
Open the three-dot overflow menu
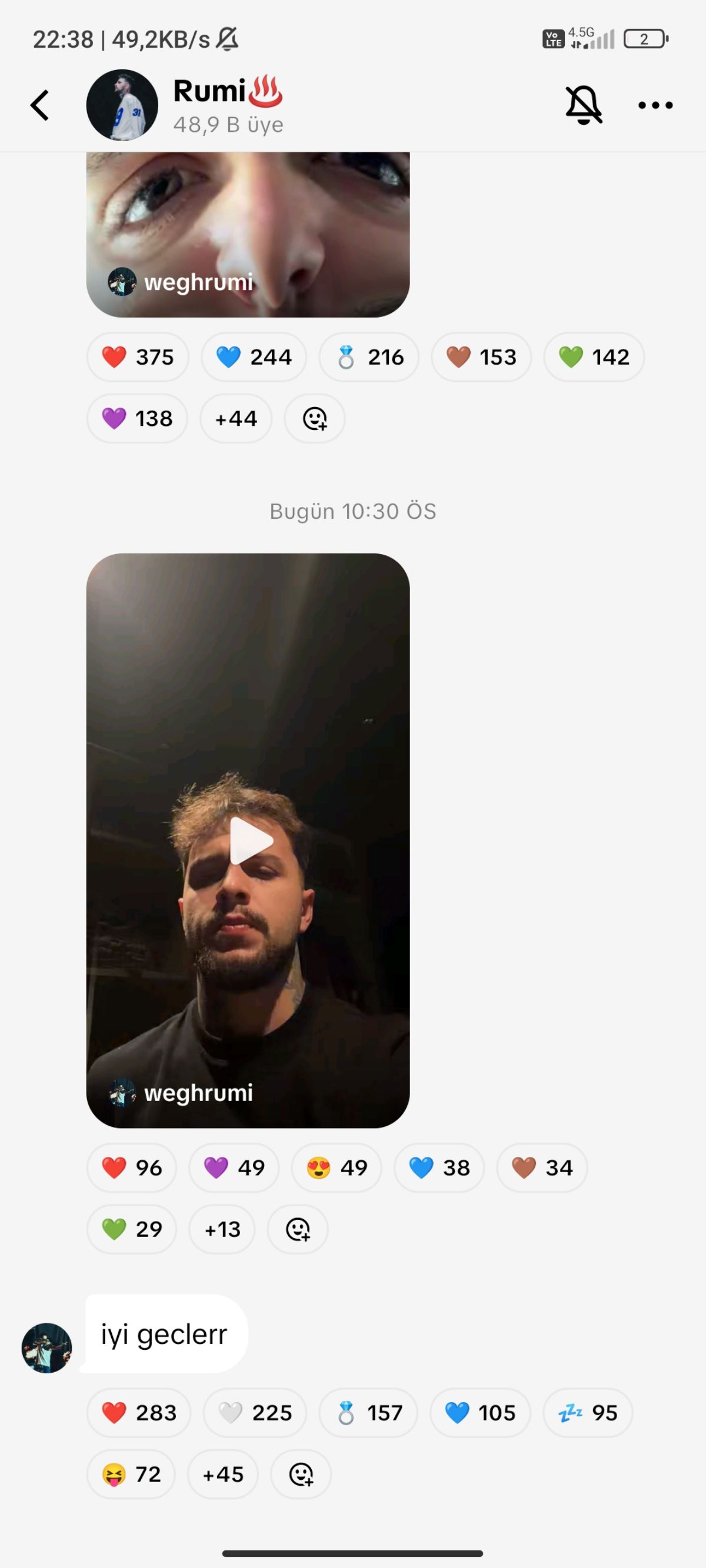[655, 105]
